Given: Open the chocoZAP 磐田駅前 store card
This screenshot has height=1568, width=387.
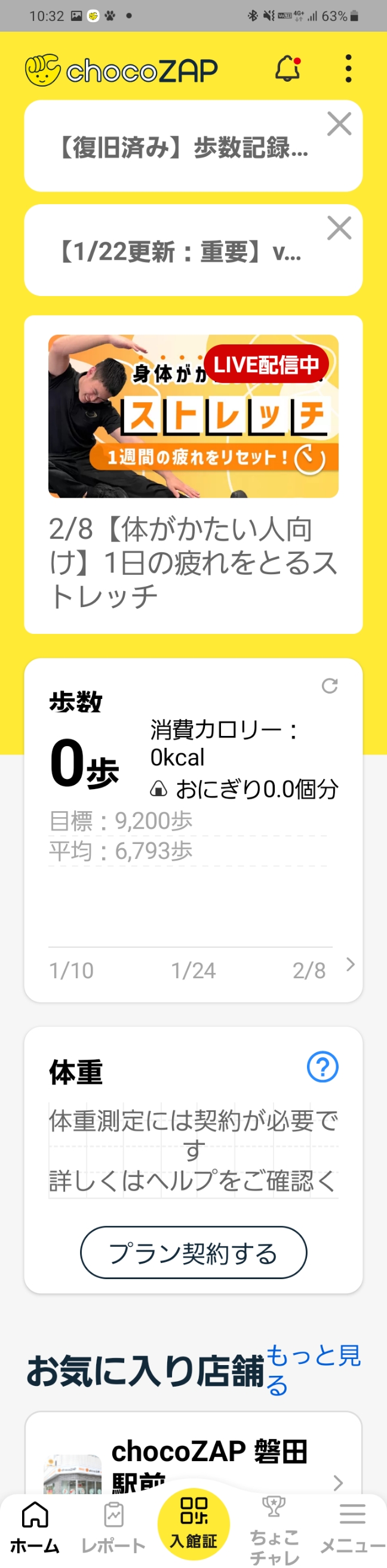Looking at the screenshot, I should pos(193,1461).
